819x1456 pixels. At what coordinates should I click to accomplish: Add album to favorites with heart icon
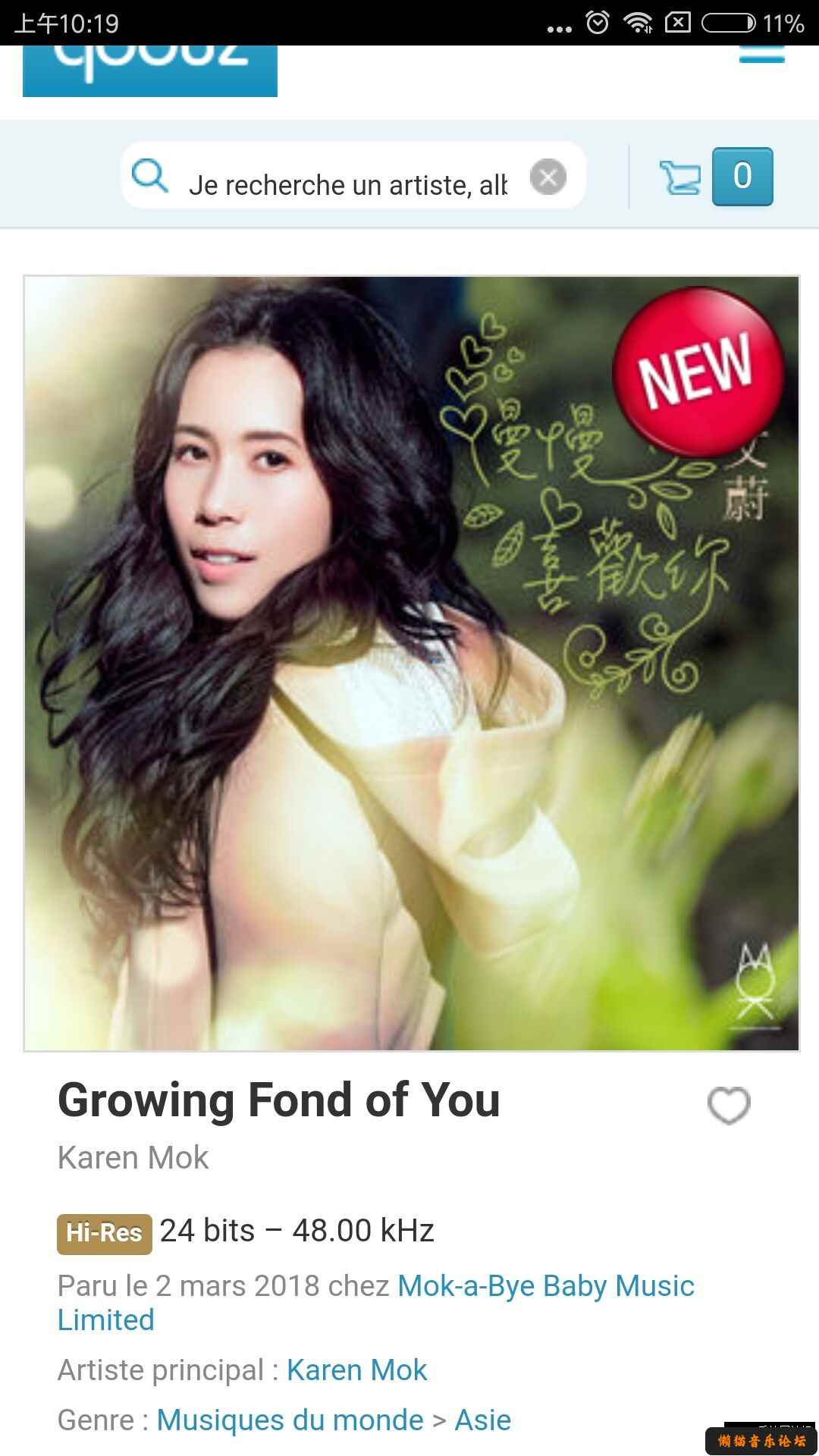pos(729,1106)
